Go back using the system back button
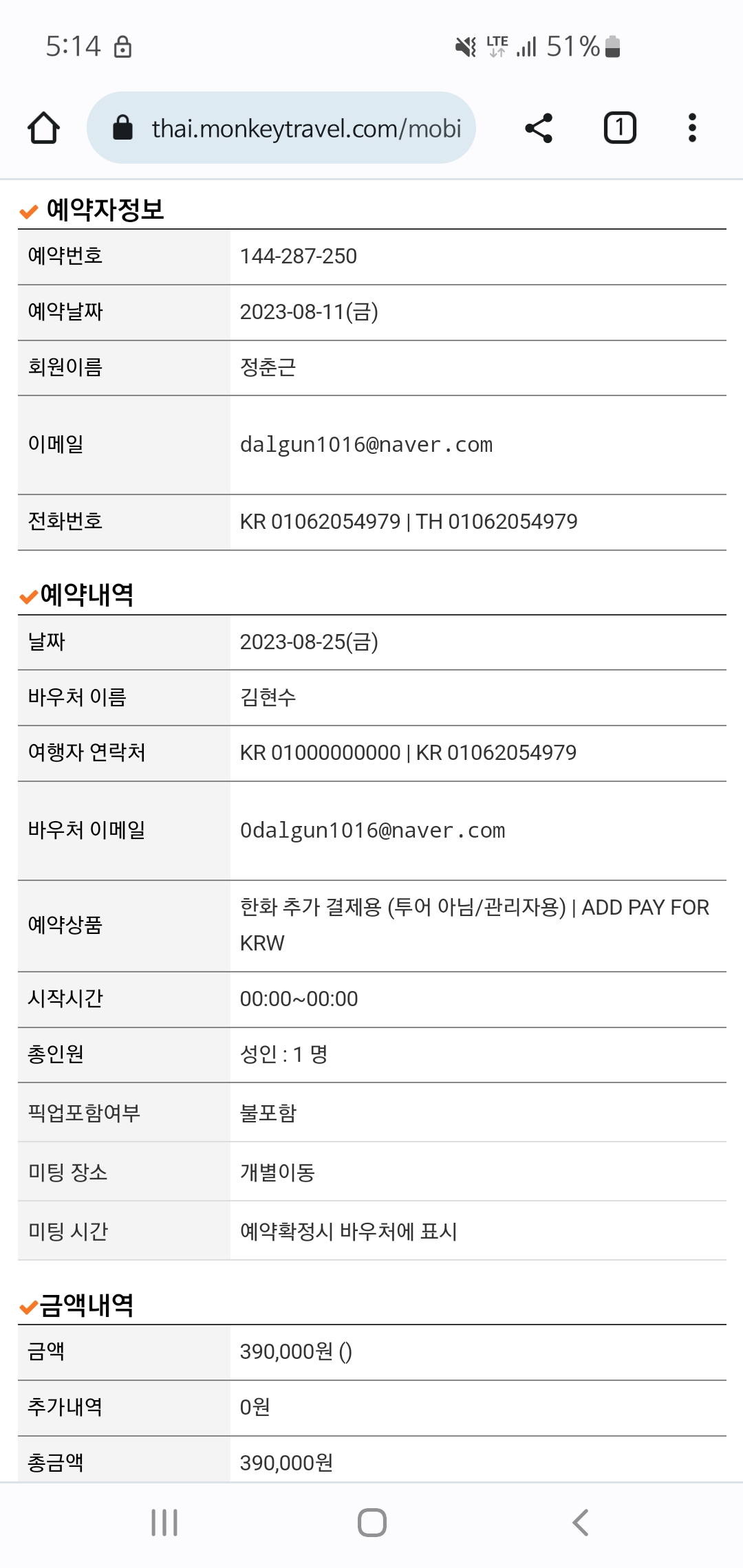The image size is (743, 1568). point(581,1523)
